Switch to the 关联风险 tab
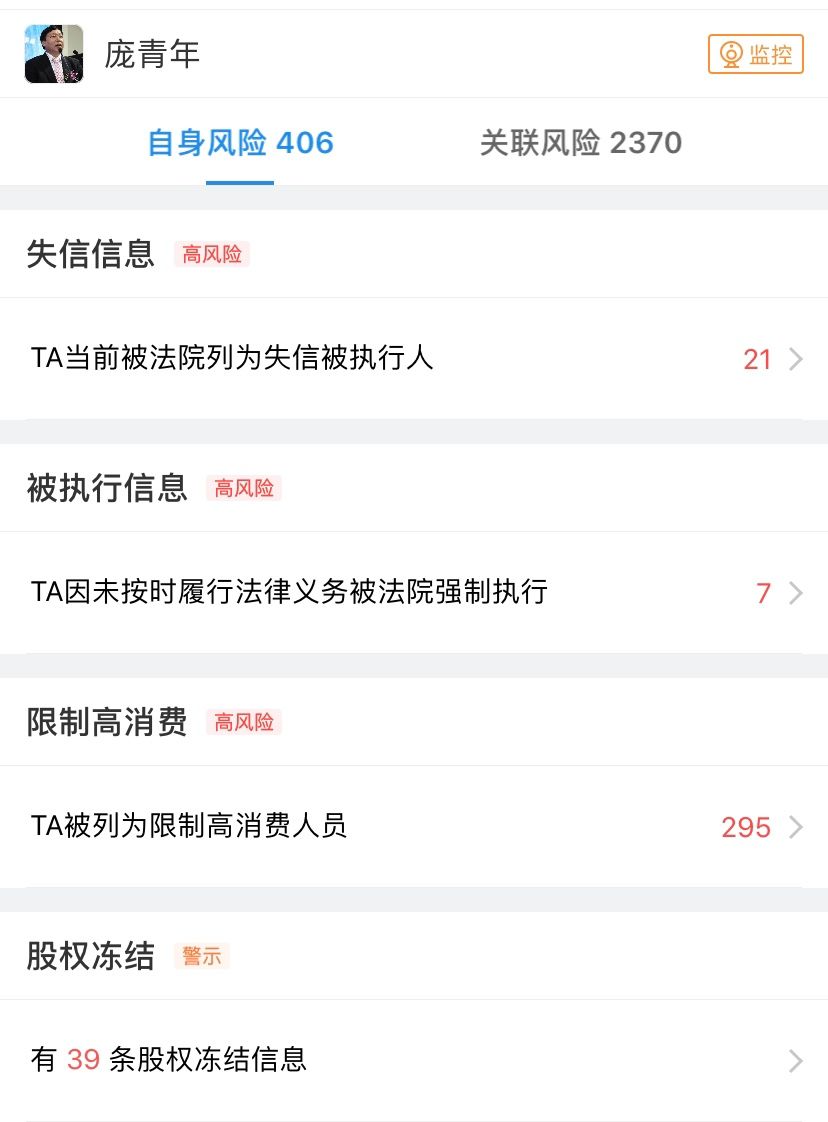Viewport: 828px width, 1122px height. pyautogui.click(x=580, y=143)
